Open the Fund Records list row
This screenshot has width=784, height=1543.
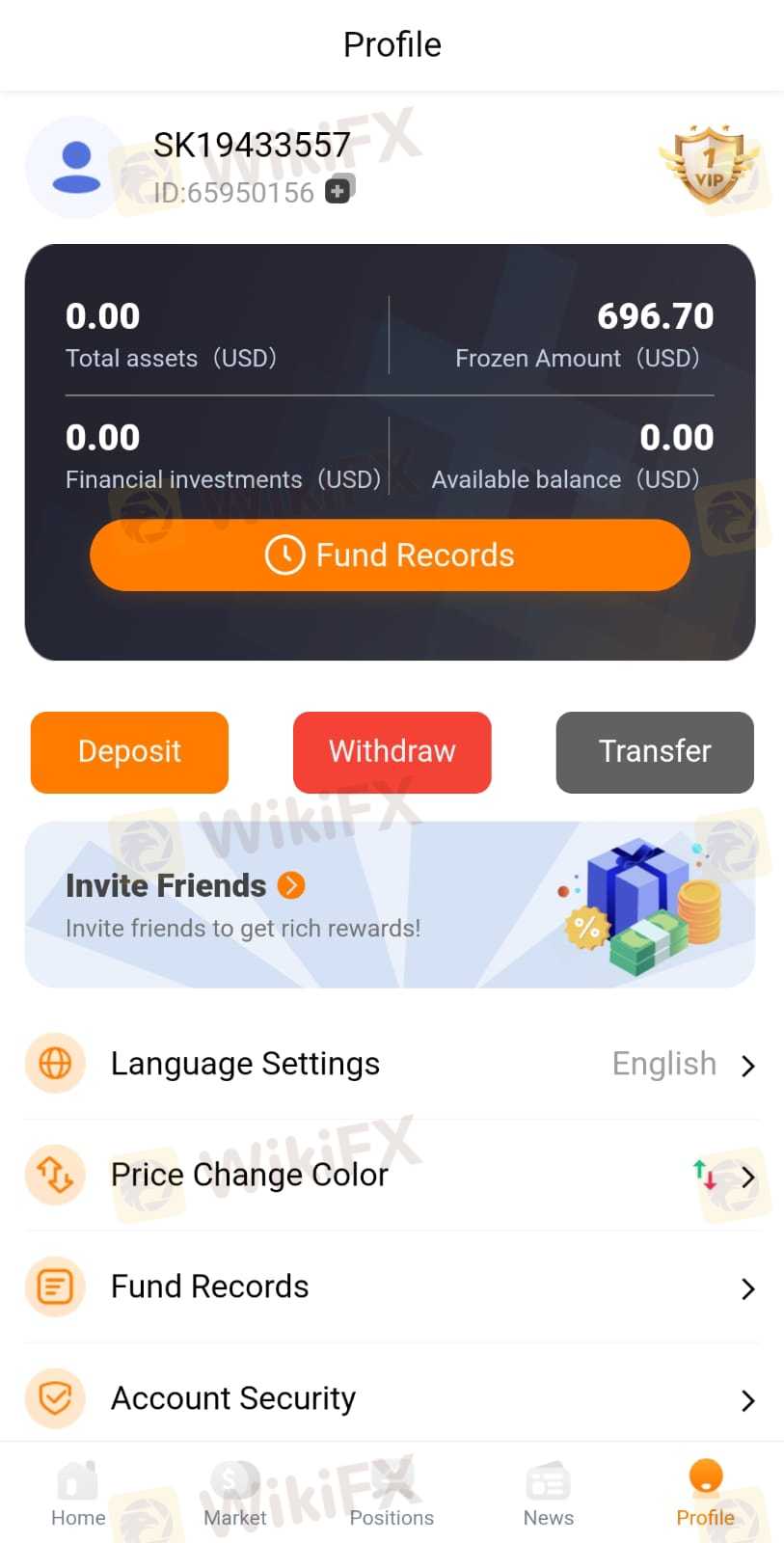390,1287
